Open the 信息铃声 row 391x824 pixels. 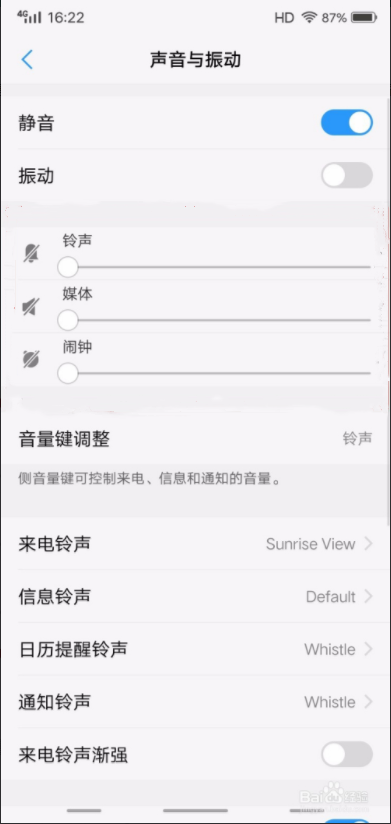click(196, 596)
